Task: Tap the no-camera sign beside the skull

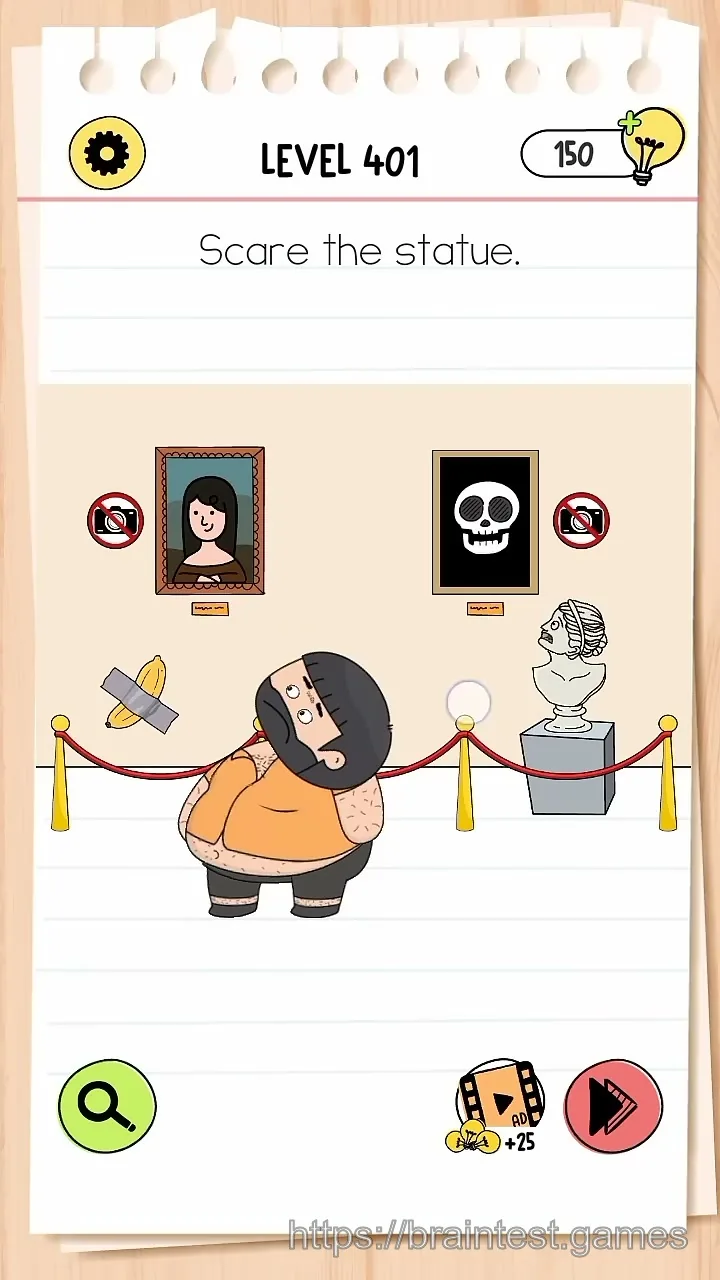Action: pos(582,520)
